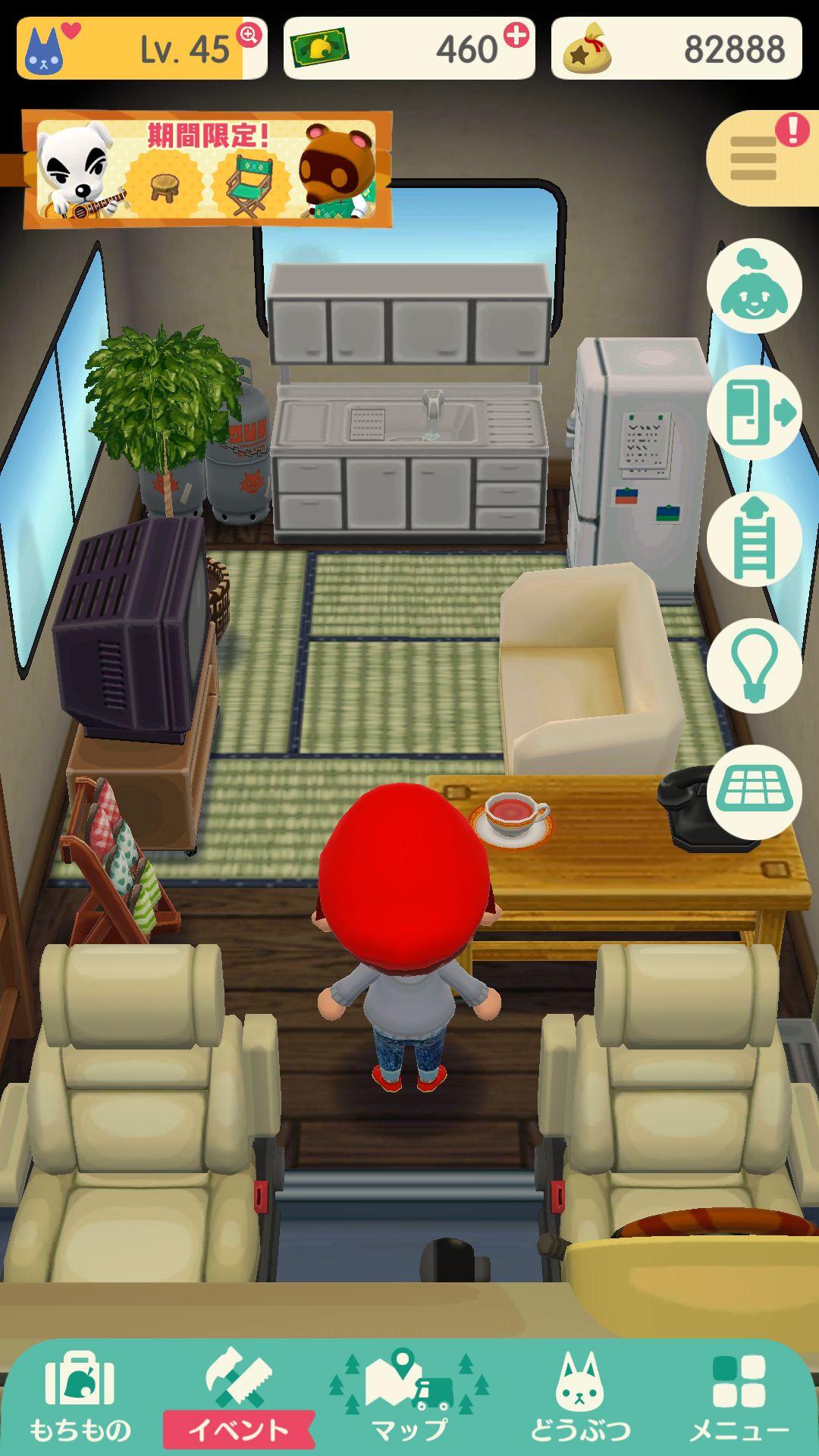
Task: Open the どうぶつ animals tab
Action: 580,1398
